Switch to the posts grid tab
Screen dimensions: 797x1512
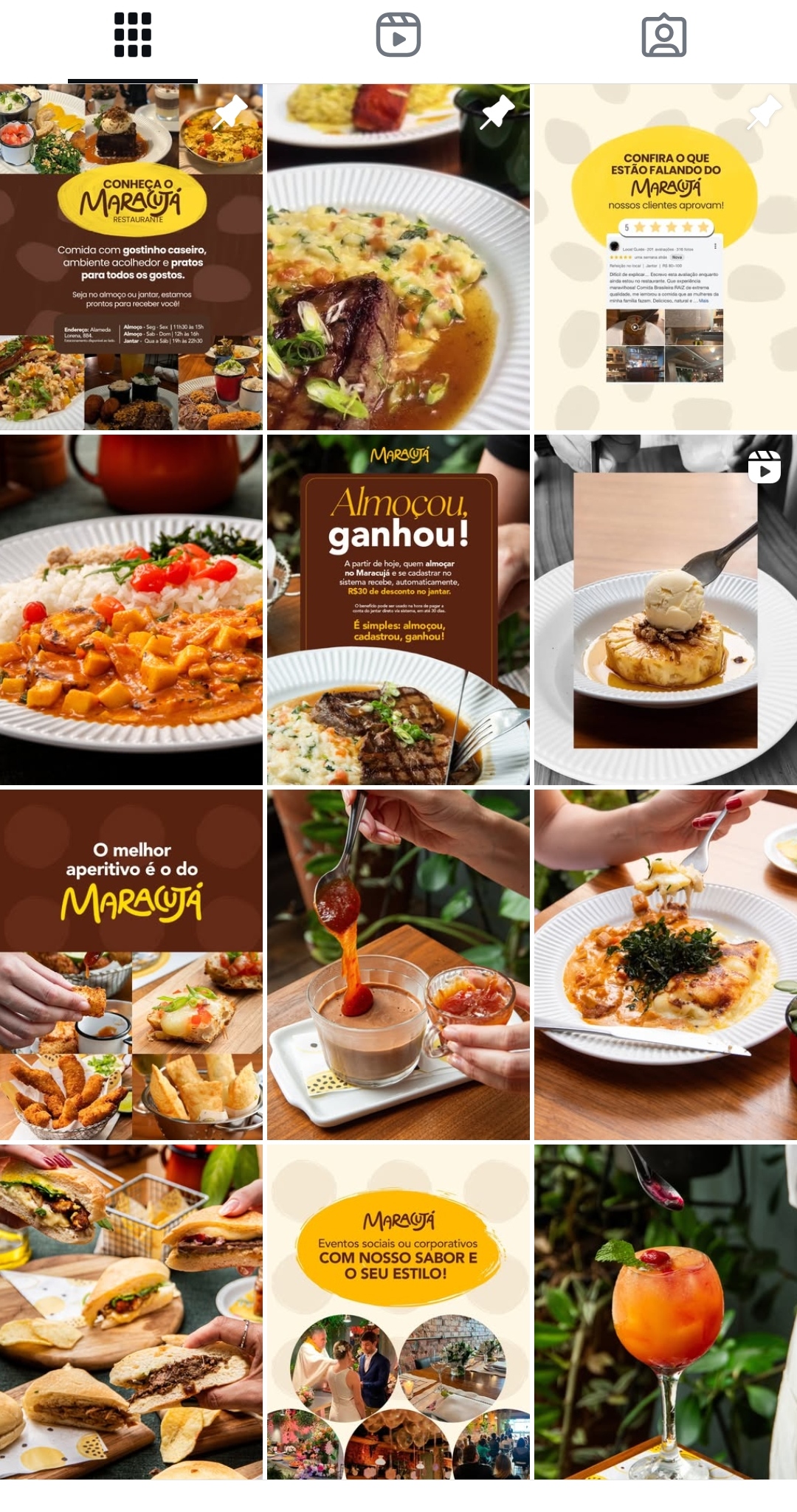point(133,35)
